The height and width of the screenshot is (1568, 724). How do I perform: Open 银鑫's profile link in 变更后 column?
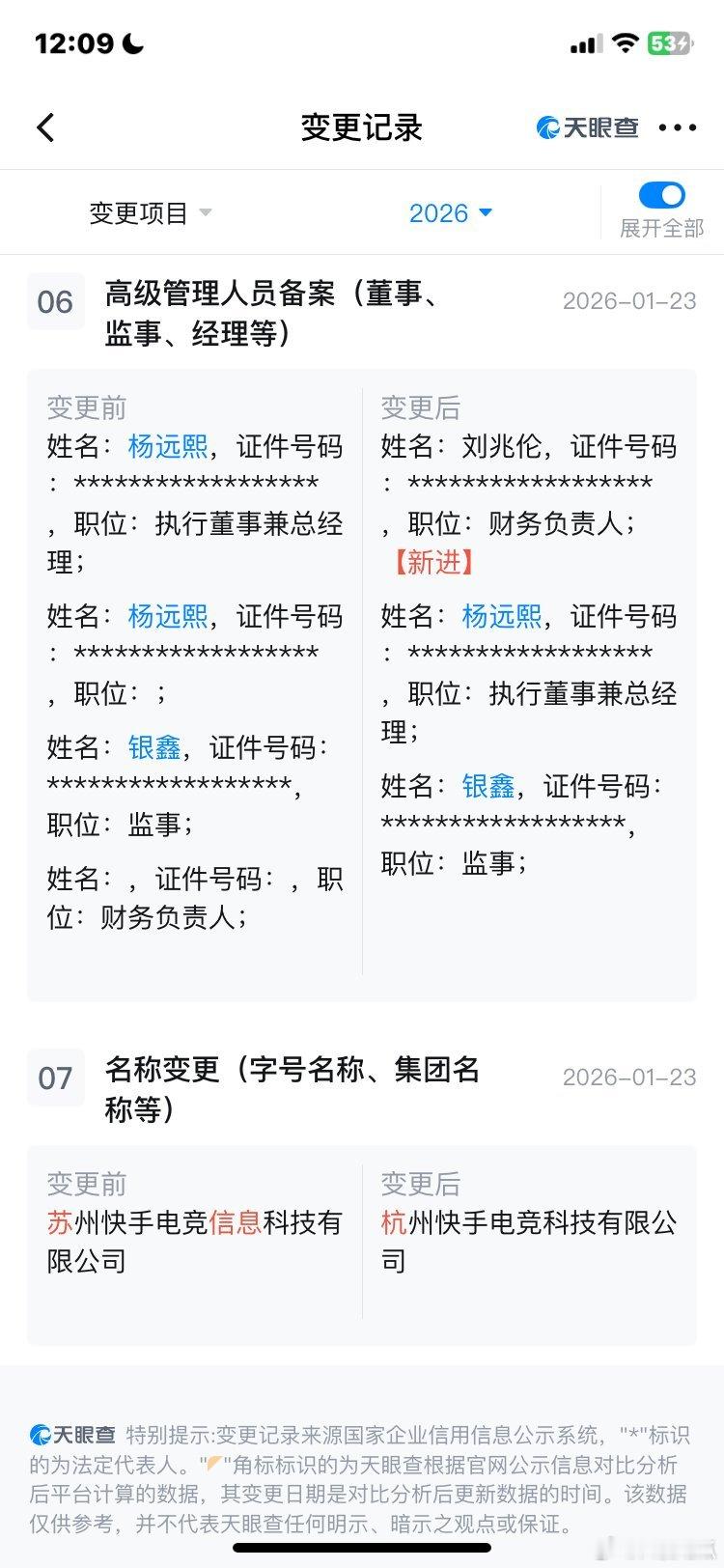(x=488, y=786)
